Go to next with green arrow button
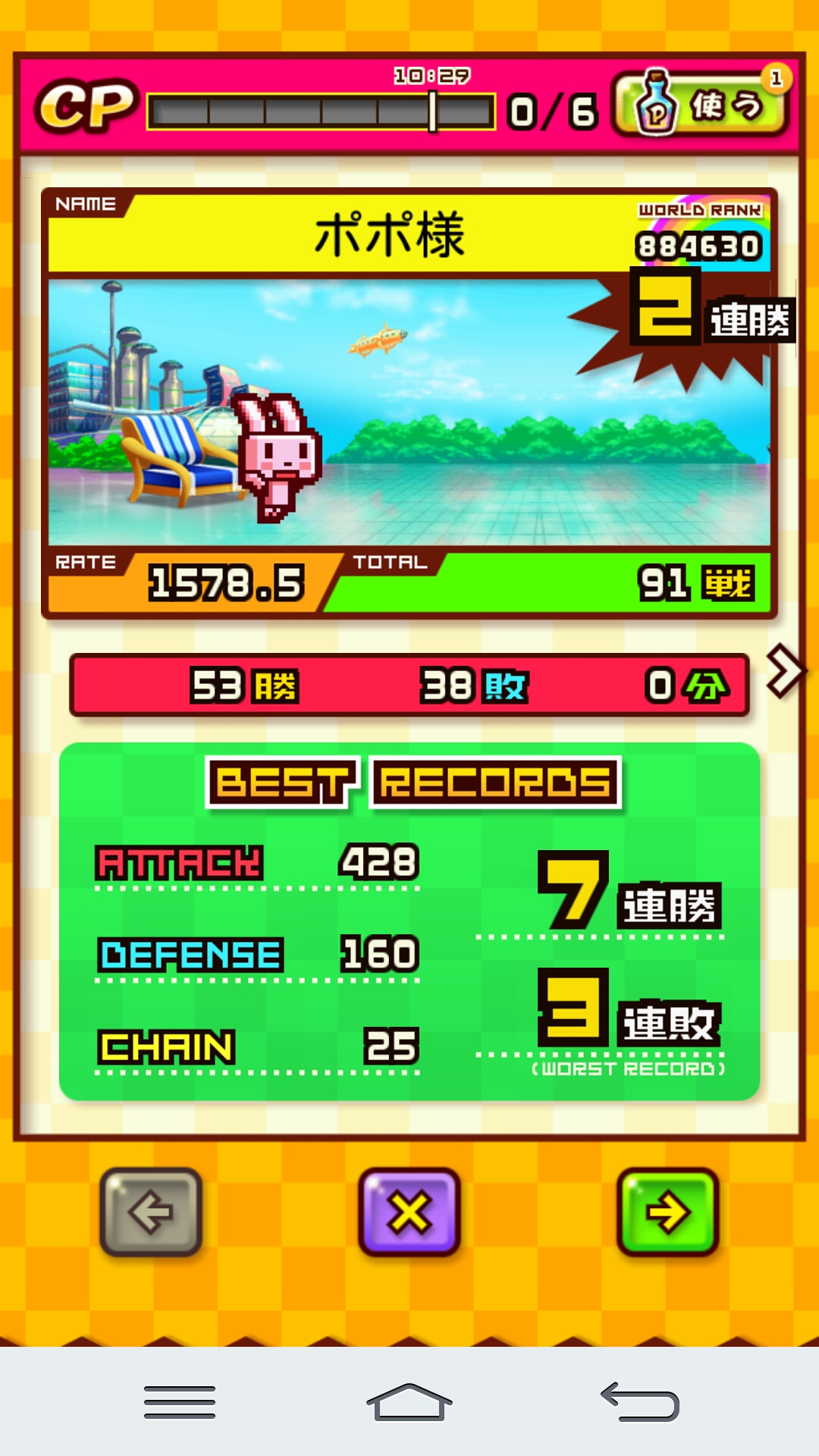The width and height of the screenshot is (819, 1456). [x=667, y=1212]
